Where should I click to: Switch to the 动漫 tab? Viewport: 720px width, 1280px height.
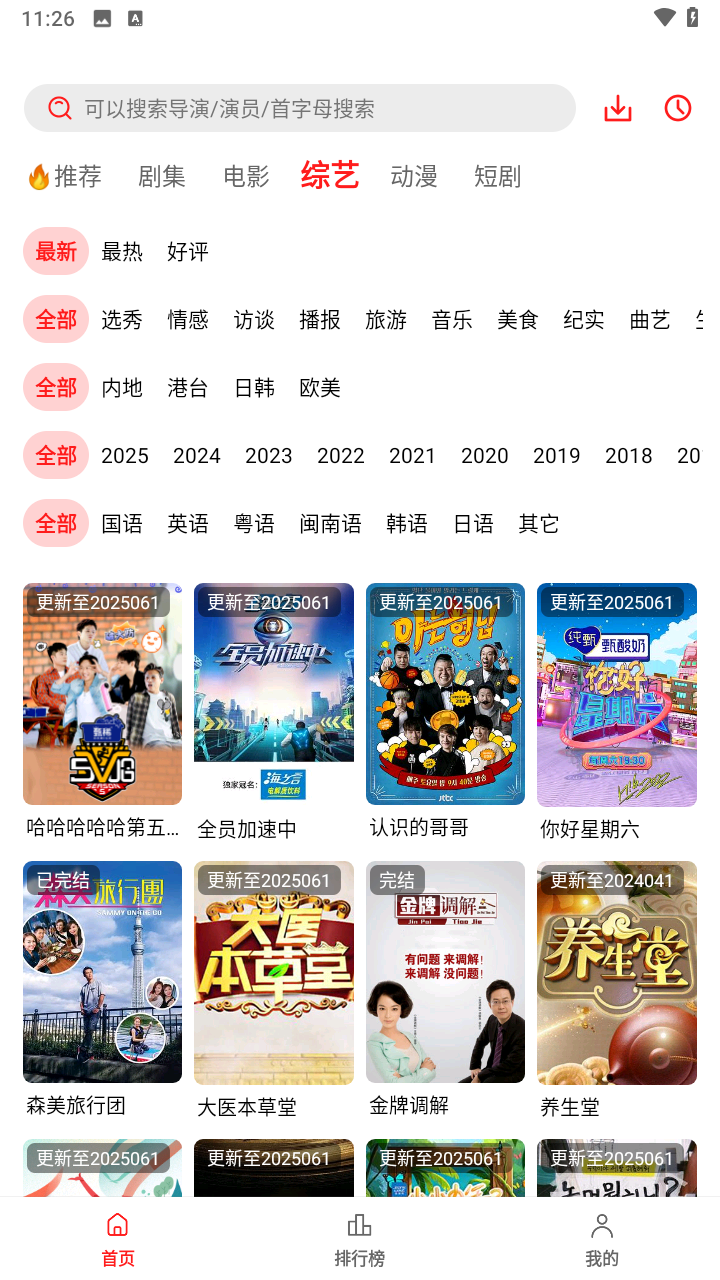click(414, 177)
